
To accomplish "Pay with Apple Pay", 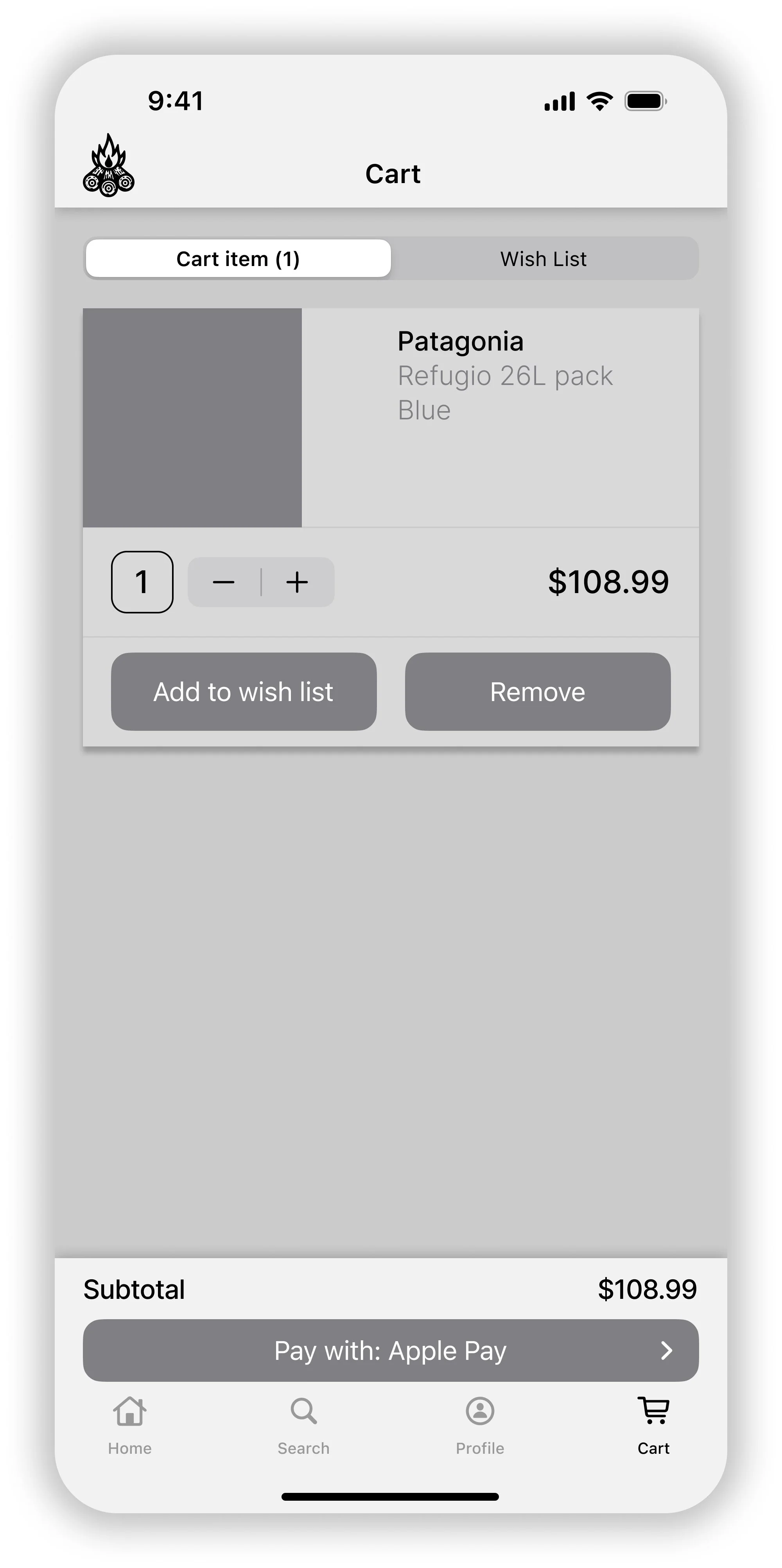I will [391, 1351].
